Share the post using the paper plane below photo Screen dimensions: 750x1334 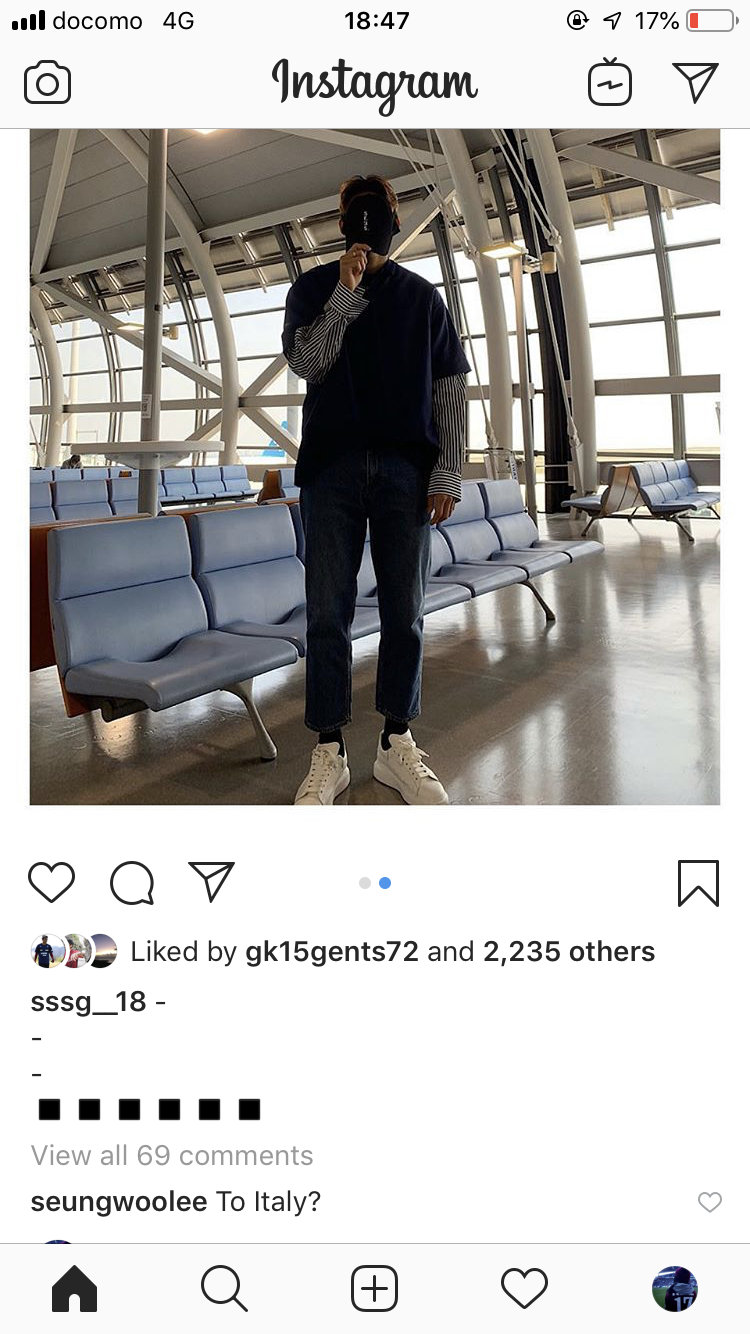(211, 882)
